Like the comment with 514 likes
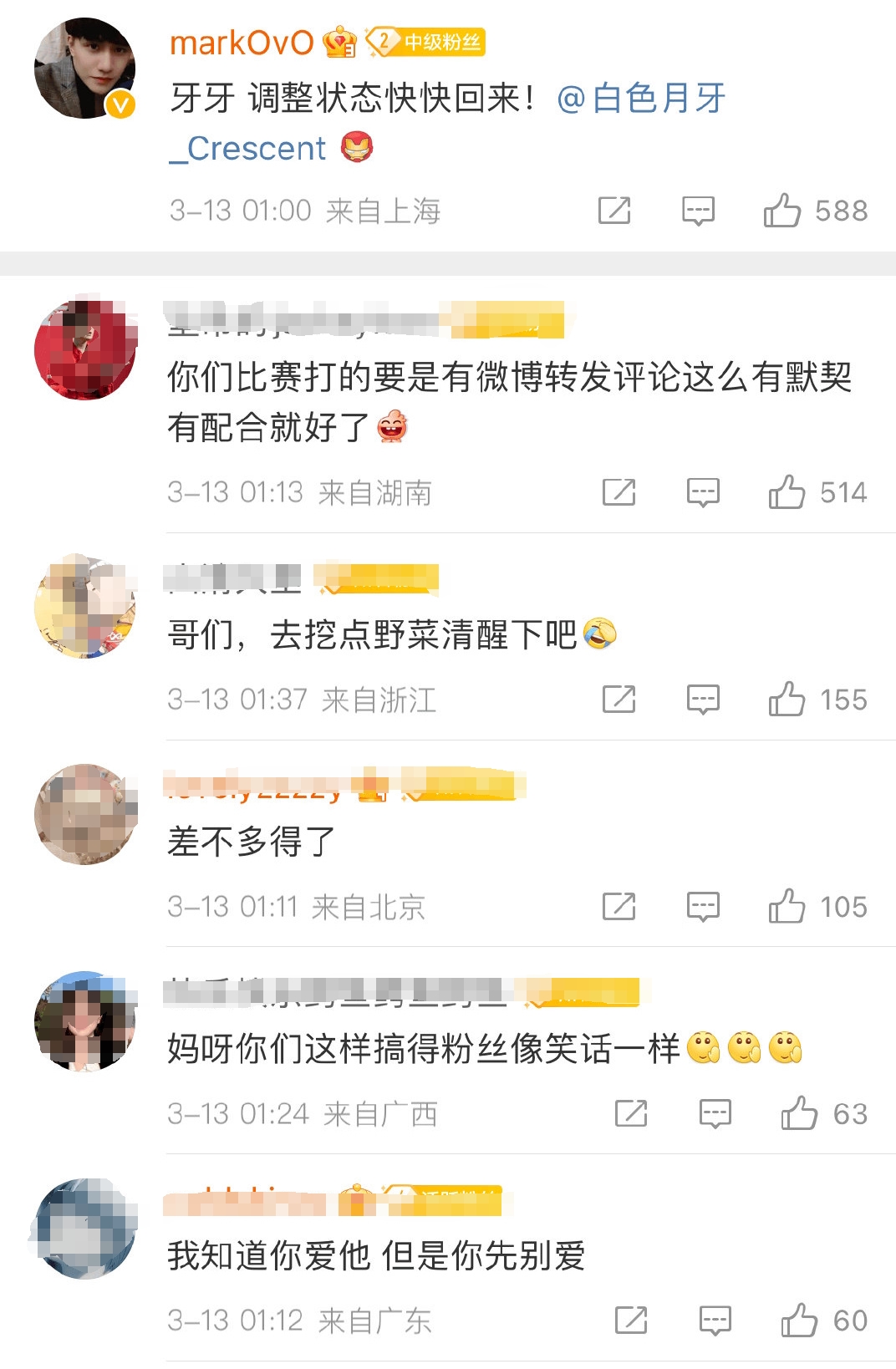Screen dimensions: 896x1369 click(x=787, y=492)
